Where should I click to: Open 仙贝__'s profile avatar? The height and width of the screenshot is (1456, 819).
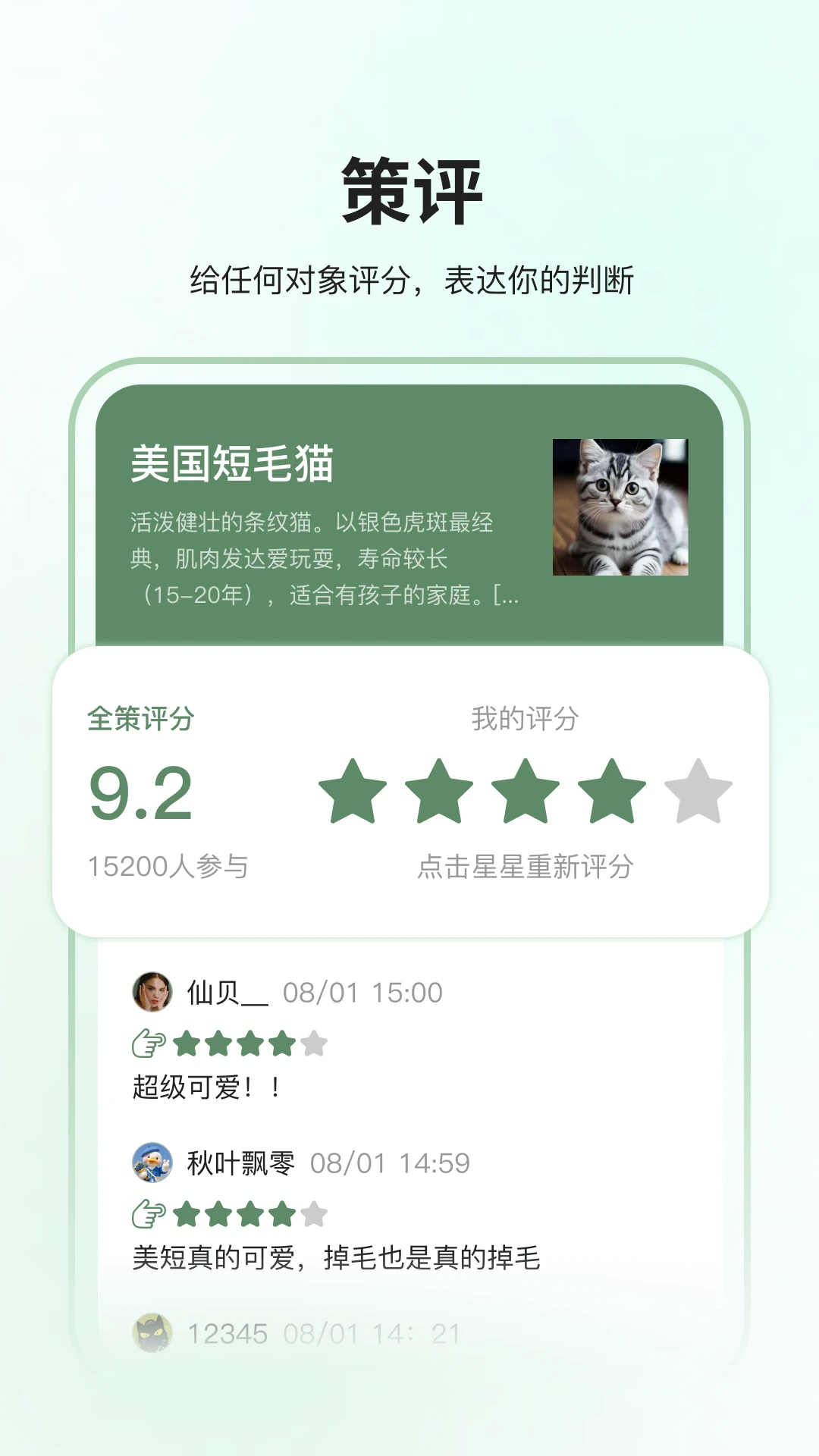coord(152,990)
